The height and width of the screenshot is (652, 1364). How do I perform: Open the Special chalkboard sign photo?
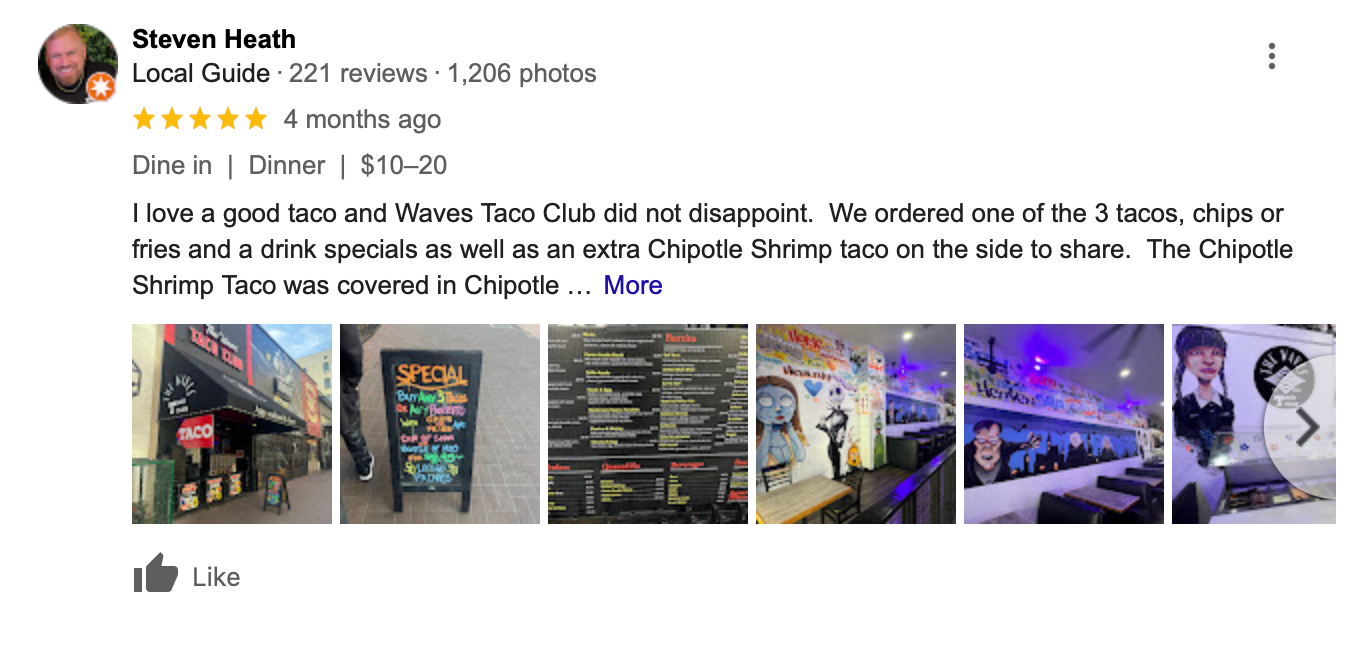pos(440,424)
